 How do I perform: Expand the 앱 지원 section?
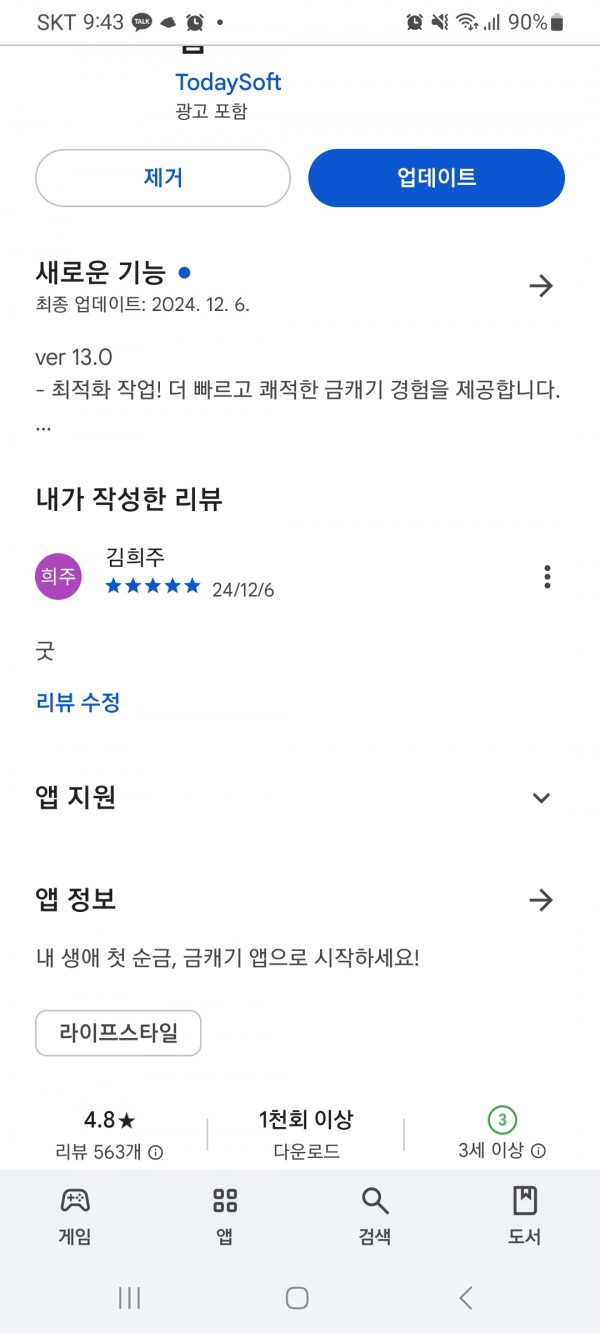pyautogui.click(x=541, y=798)
